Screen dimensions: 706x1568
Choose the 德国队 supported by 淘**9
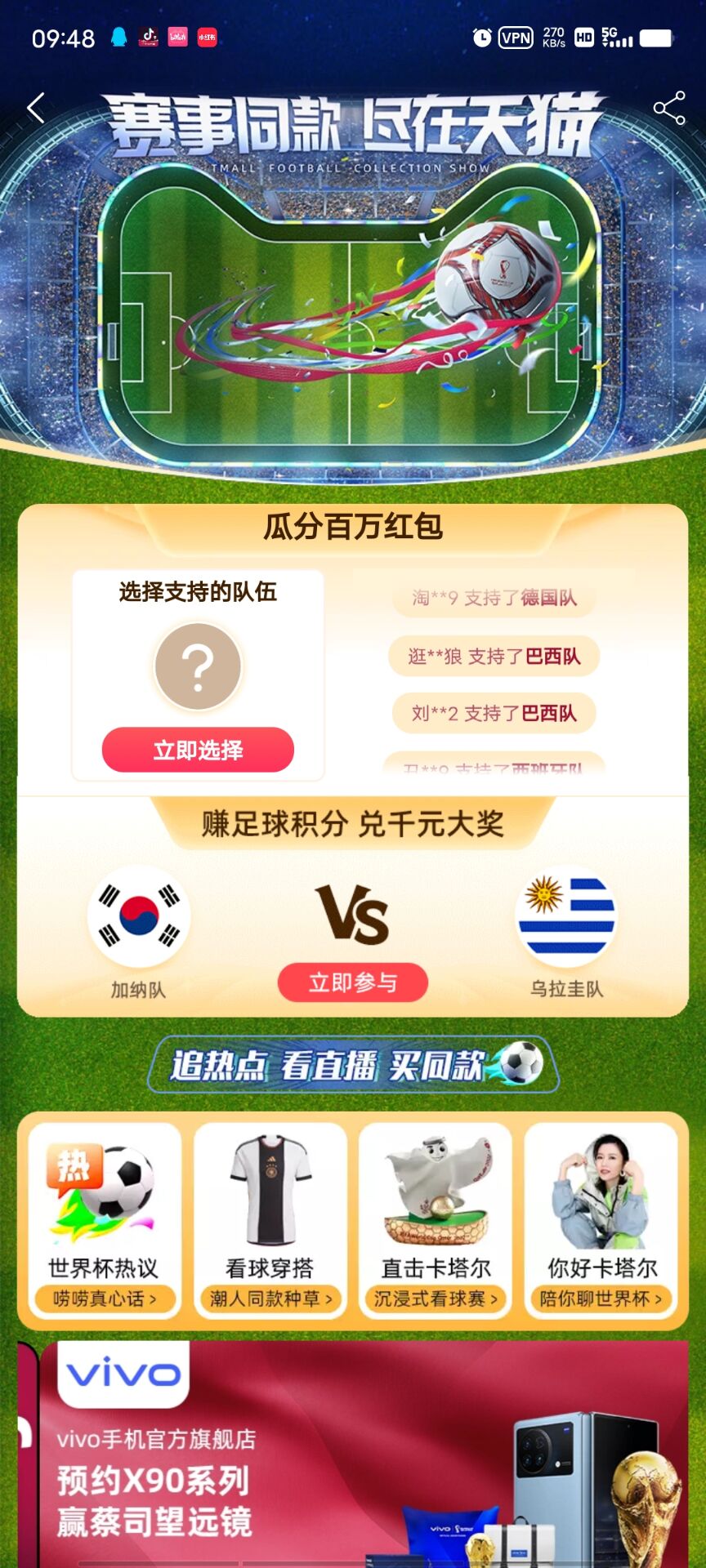[x=494, y=599]
